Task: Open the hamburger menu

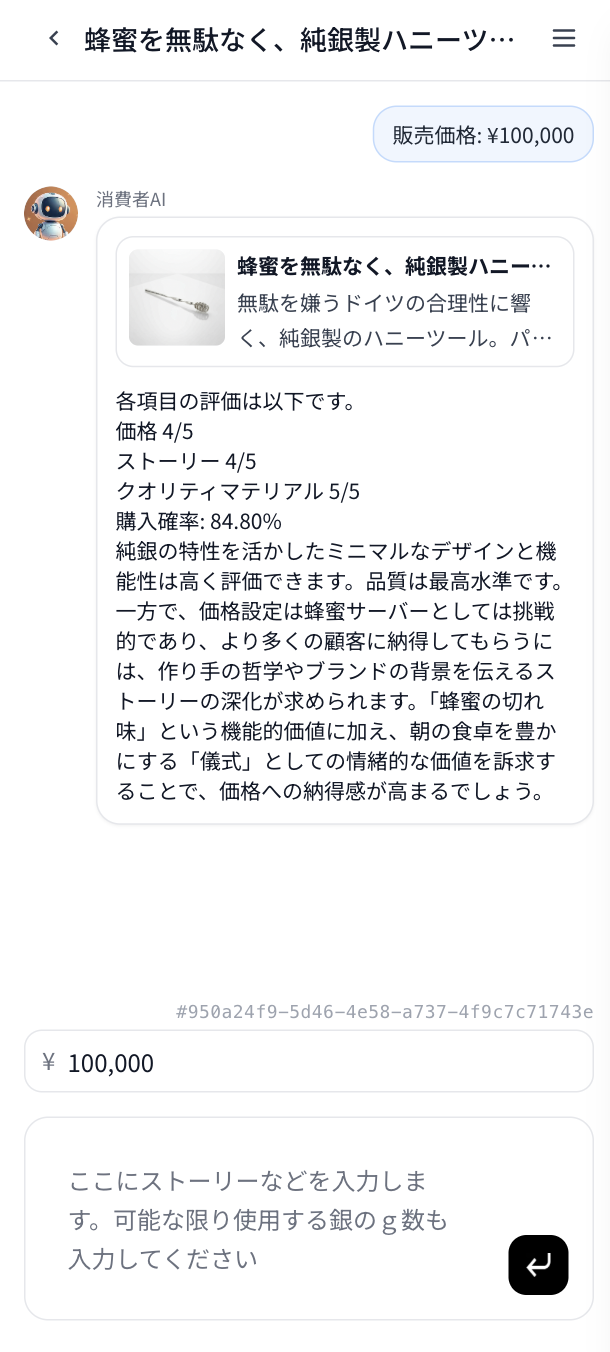Action: (564, 39)
